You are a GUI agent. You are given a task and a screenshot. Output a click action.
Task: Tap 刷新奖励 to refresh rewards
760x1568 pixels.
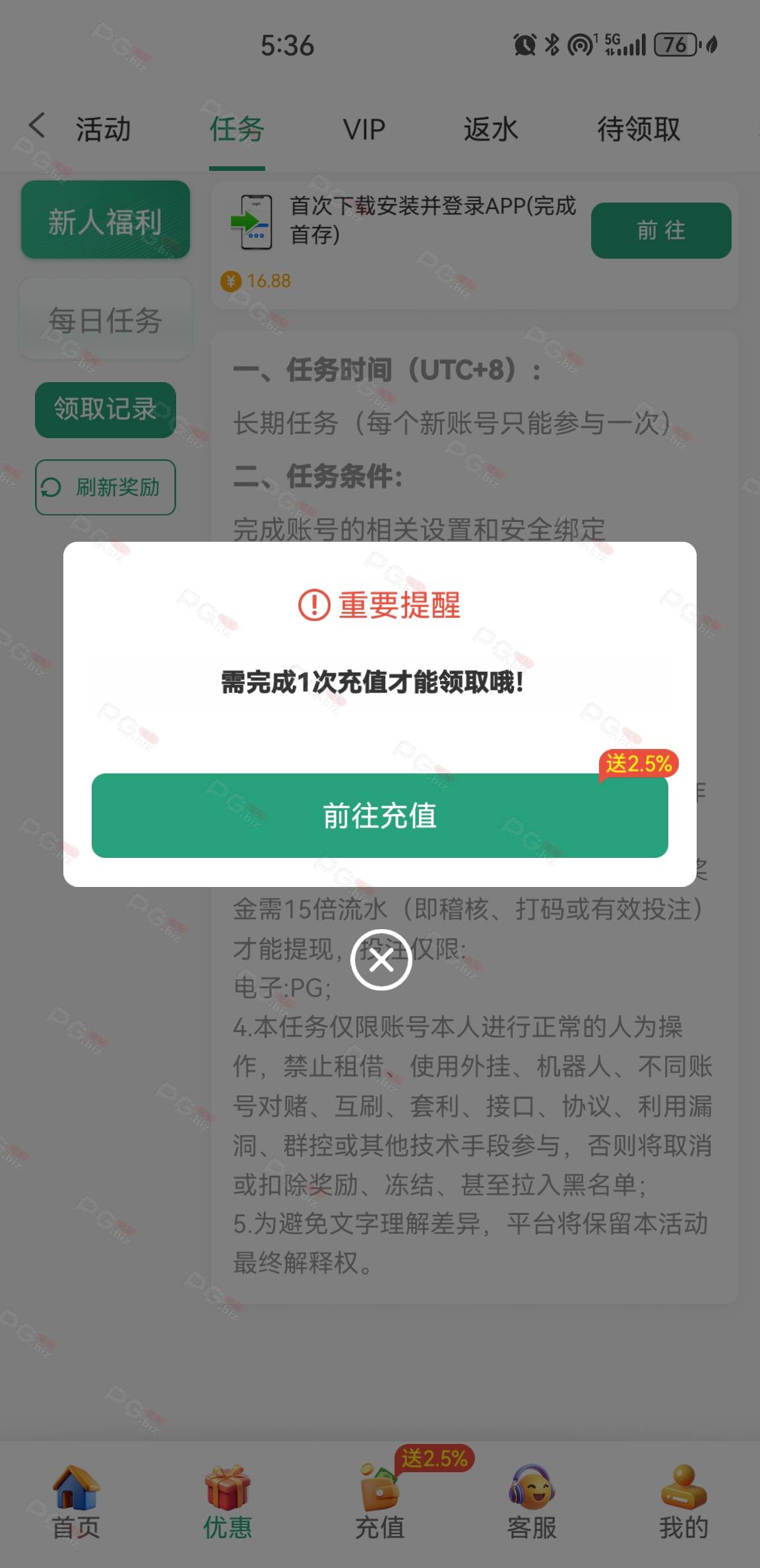tap(106, 487)
